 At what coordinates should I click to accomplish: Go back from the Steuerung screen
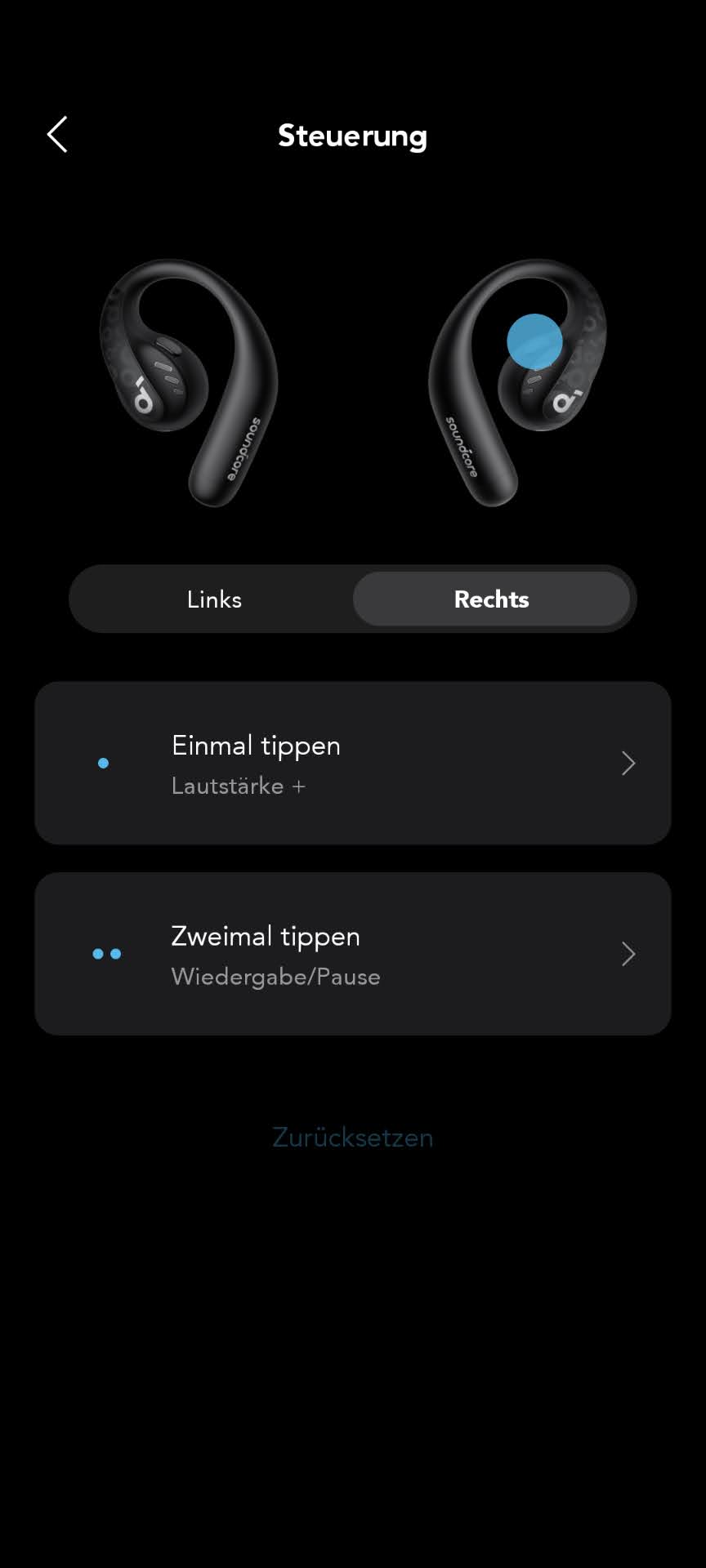(57, 135)
